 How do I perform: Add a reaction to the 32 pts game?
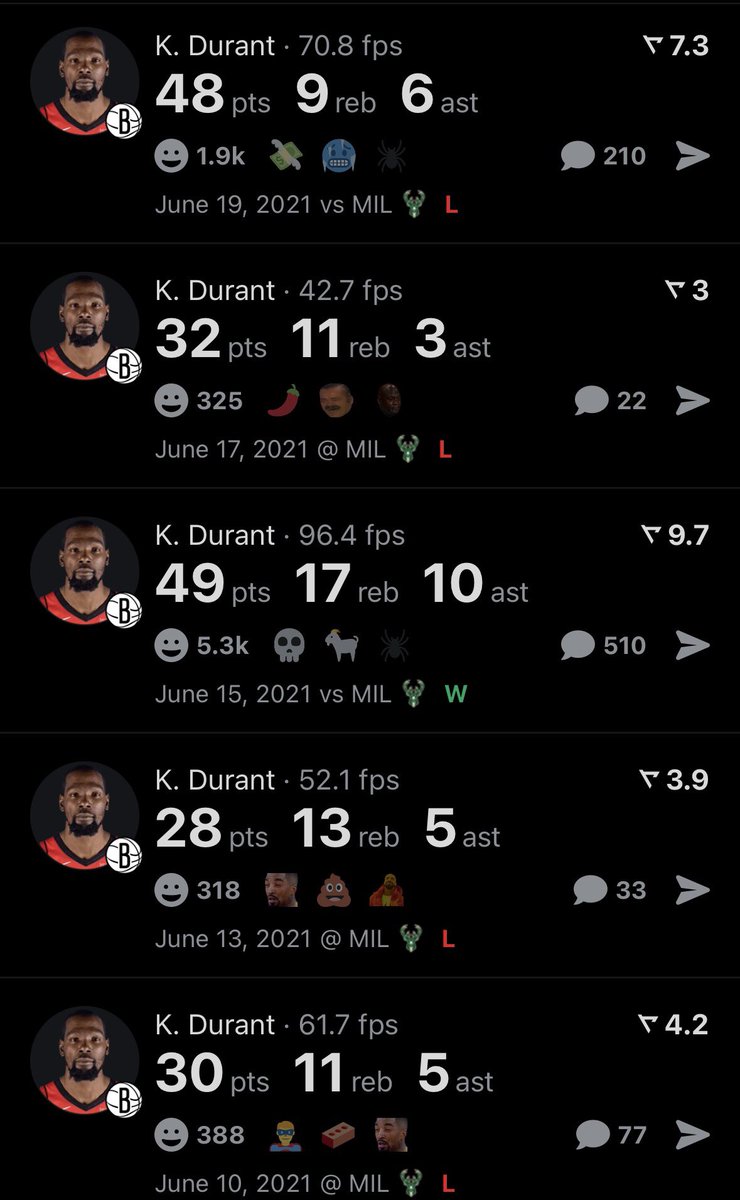172,401
